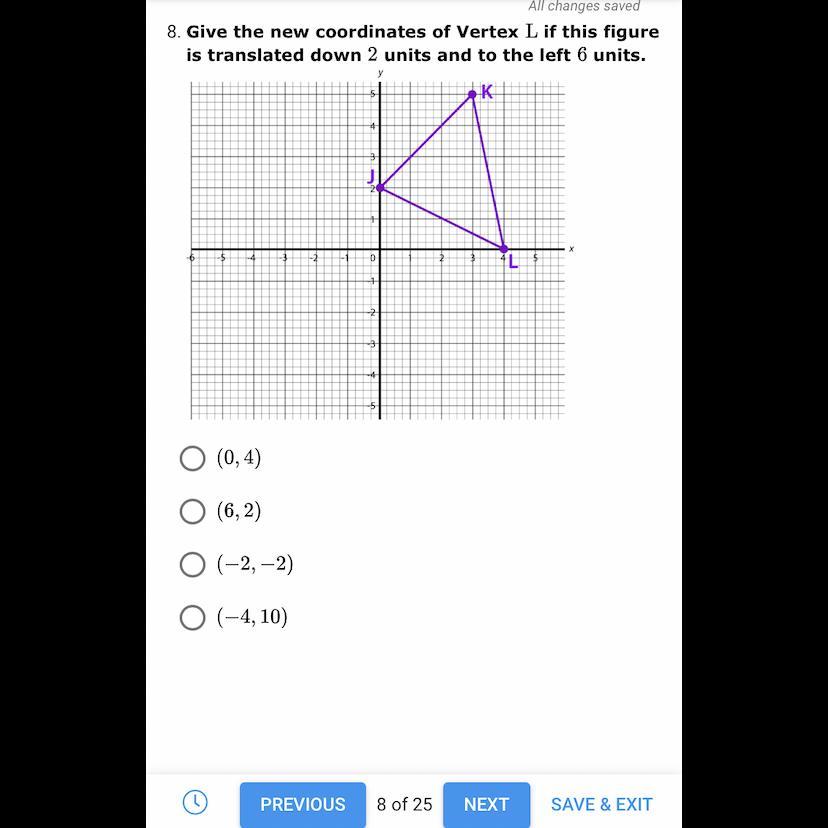Open the timer clock icon
Image resolution: width=828 pixels, height=828 pixels.
[x=195, y=803]
